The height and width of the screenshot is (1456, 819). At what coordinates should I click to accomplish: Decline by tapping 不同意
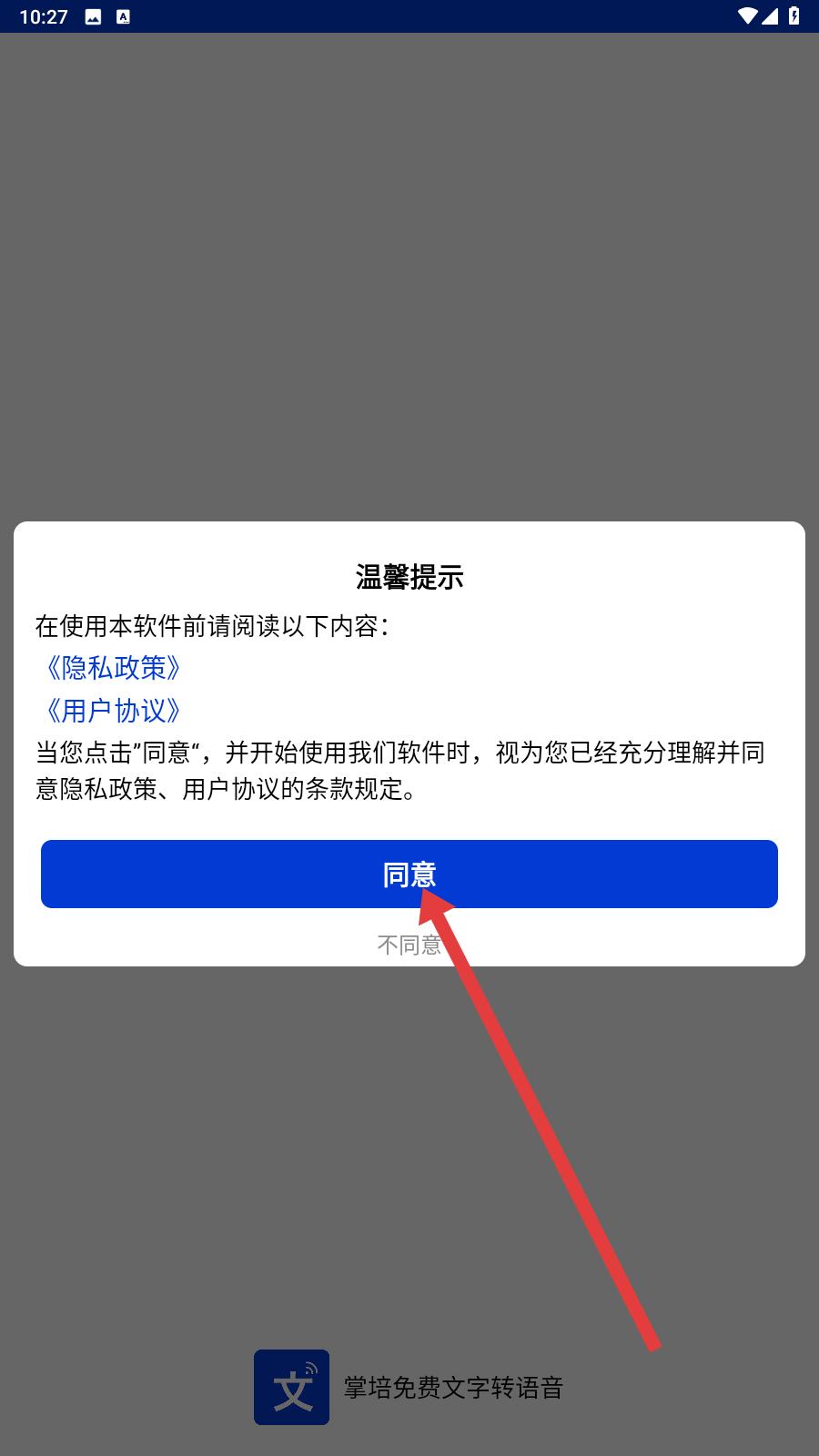point(409,945)
